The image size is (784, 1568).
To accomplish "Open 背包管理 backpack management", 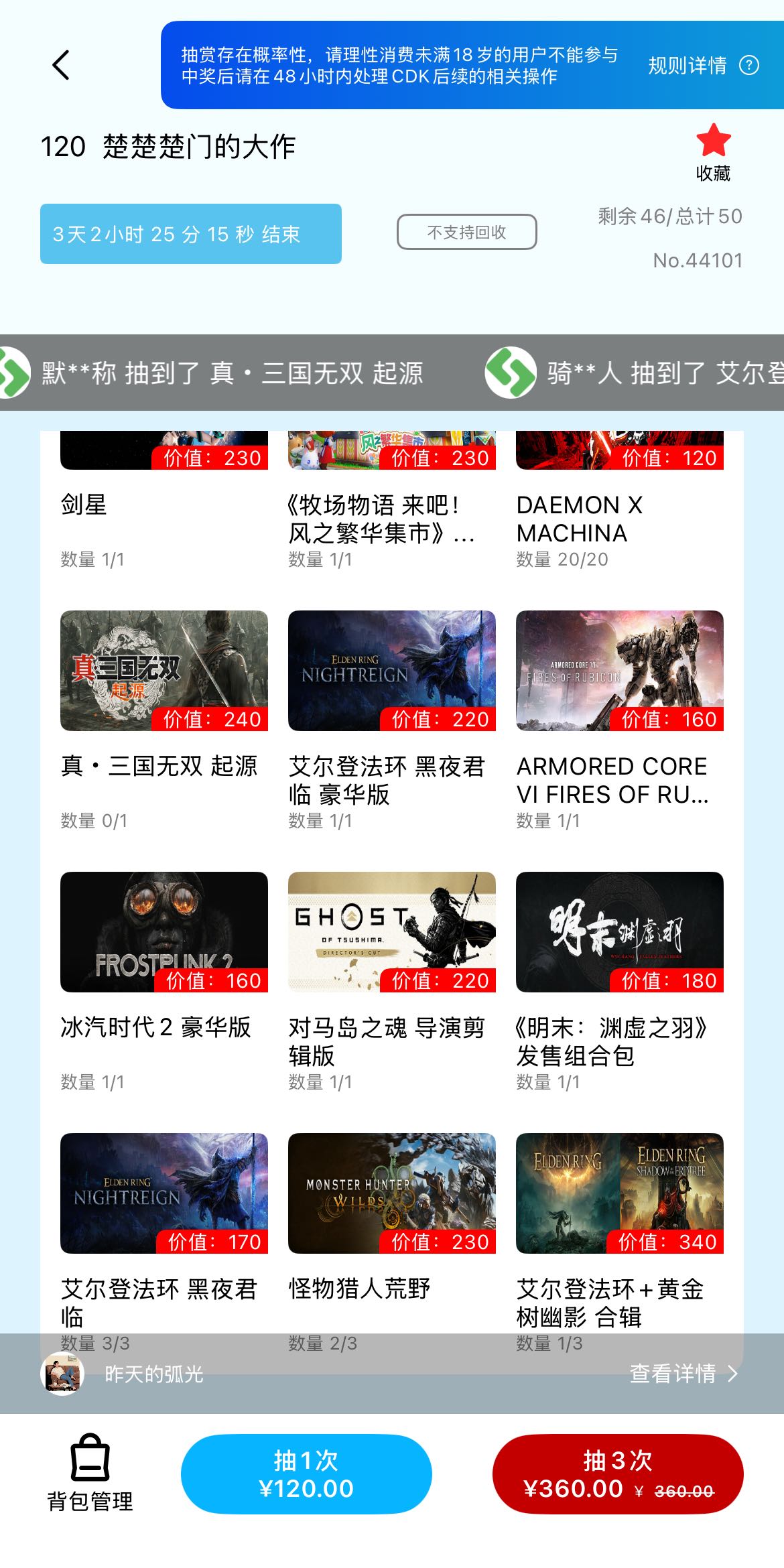I will [x=90, y=1472].
